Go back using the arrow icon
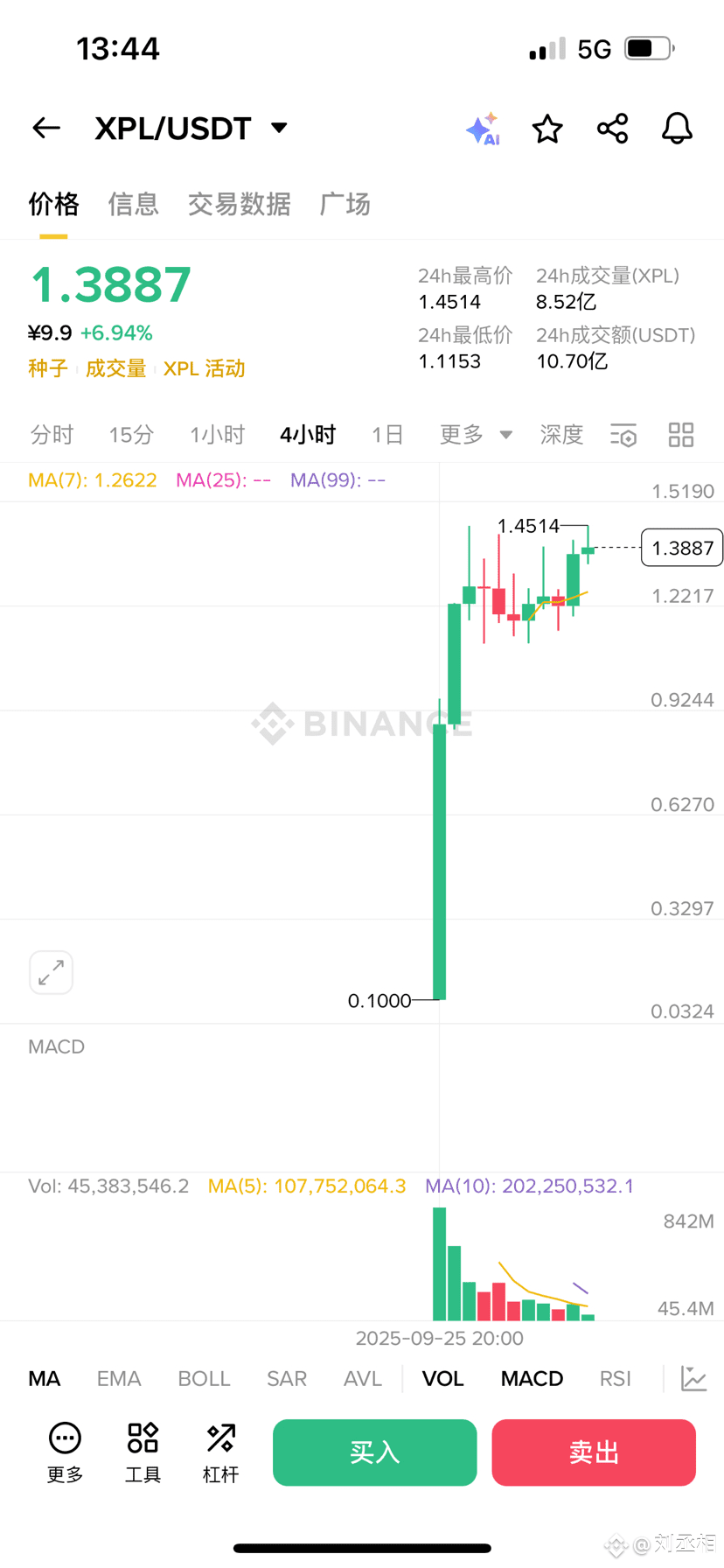The width and height of the screenshot is (724, 1568). (46, 129)
